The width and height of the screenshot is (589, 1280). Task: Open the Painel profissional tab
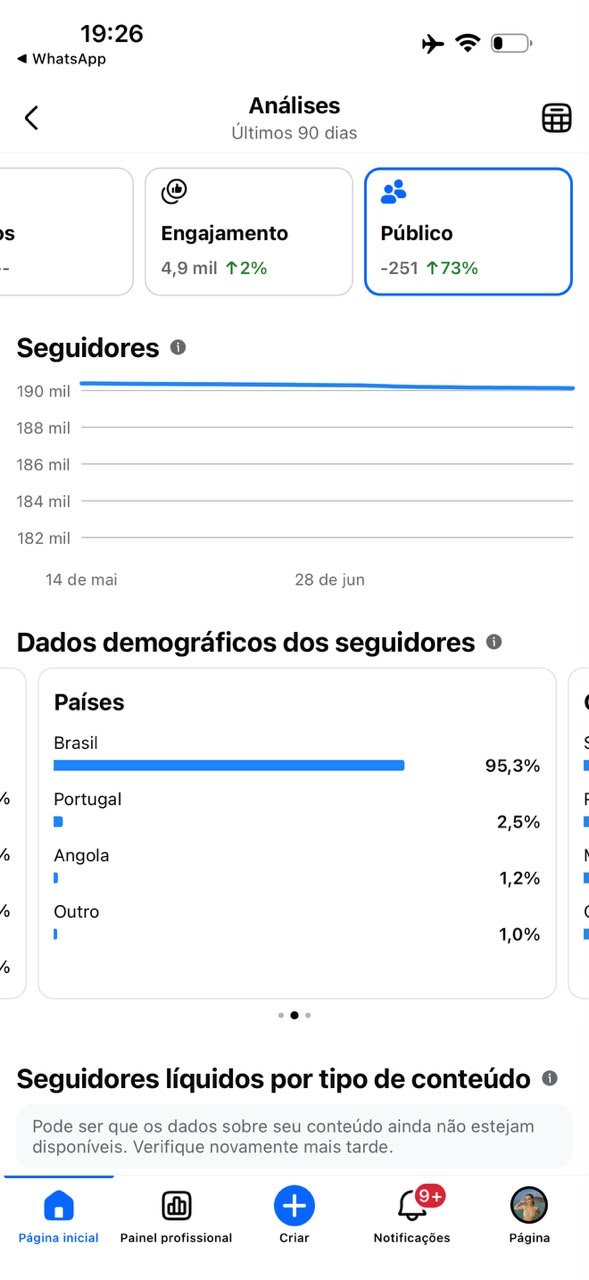pyautogui.click(x=176, y=1215)
